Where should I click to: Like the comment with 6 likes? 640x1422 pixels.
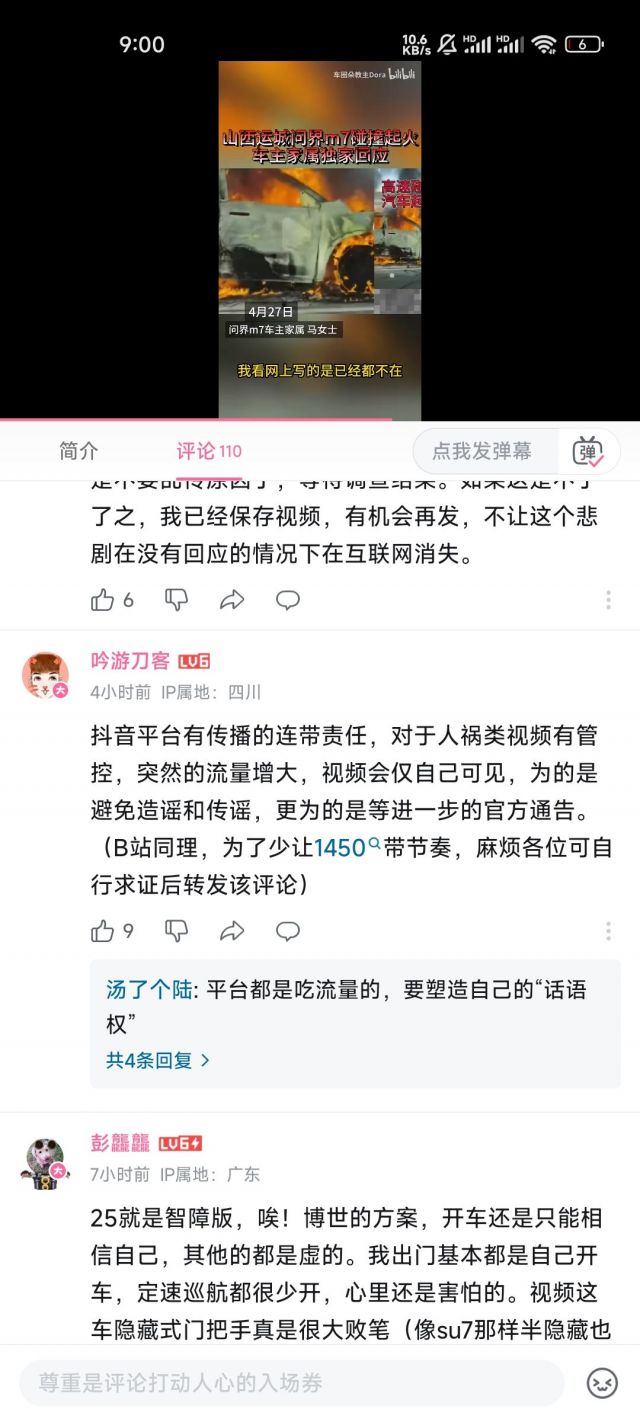(103, 599)
